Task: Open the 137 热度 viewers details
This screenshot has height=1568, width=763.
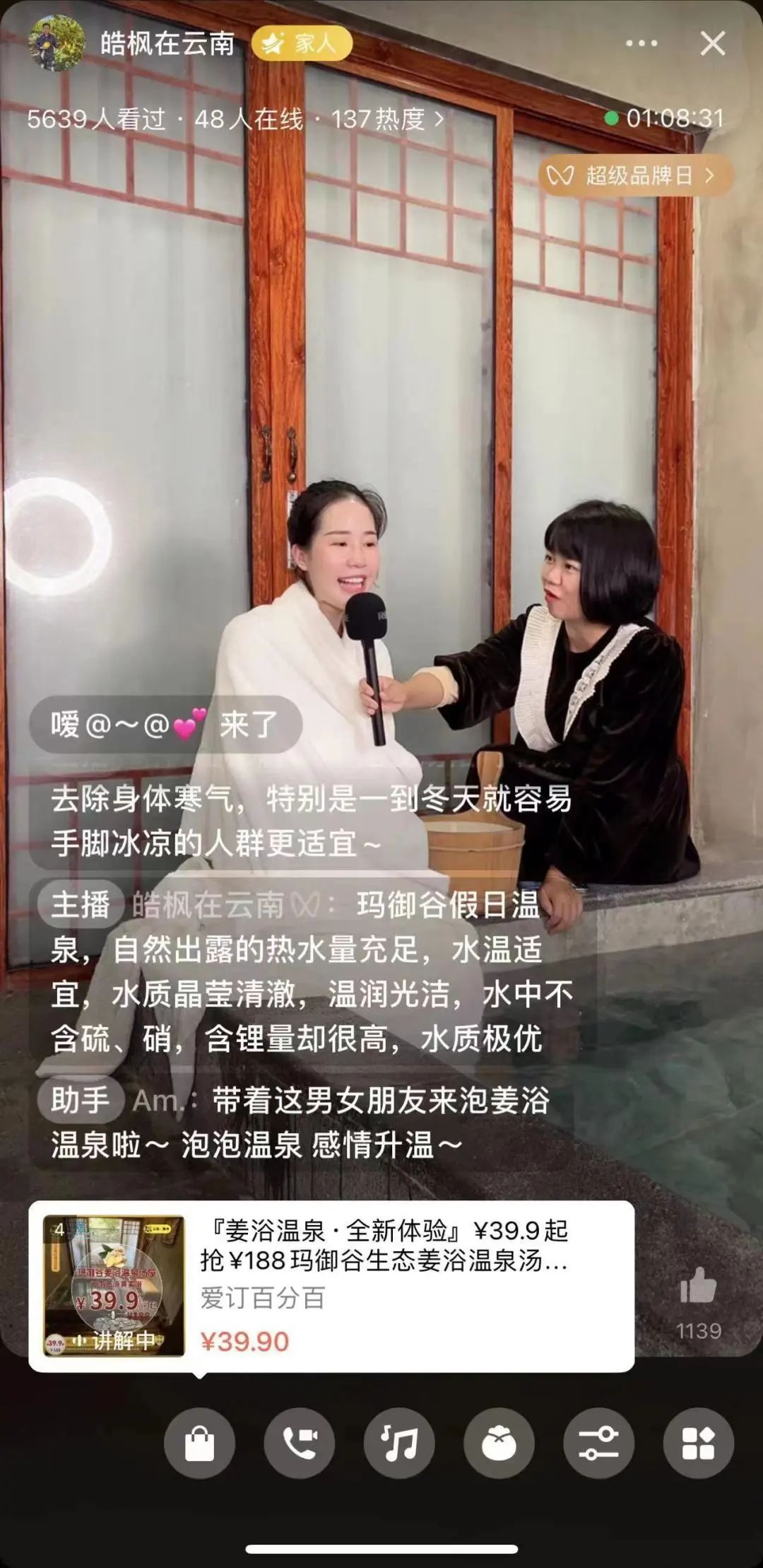Action: click(x=387, y=119)
